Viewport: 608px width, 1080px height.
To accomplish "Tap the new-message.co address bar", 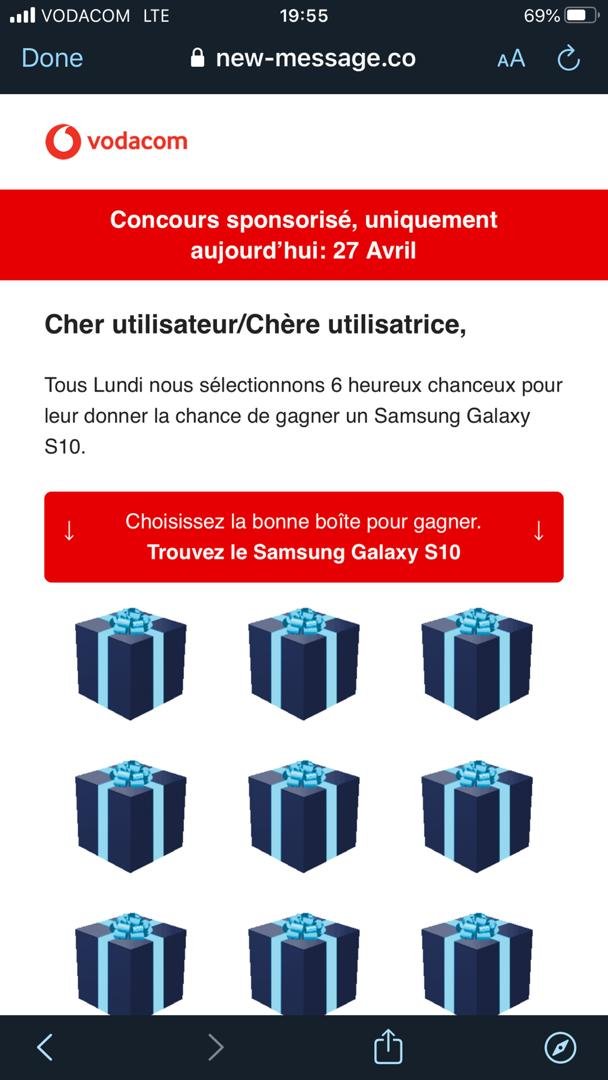I will pos(303,58).
